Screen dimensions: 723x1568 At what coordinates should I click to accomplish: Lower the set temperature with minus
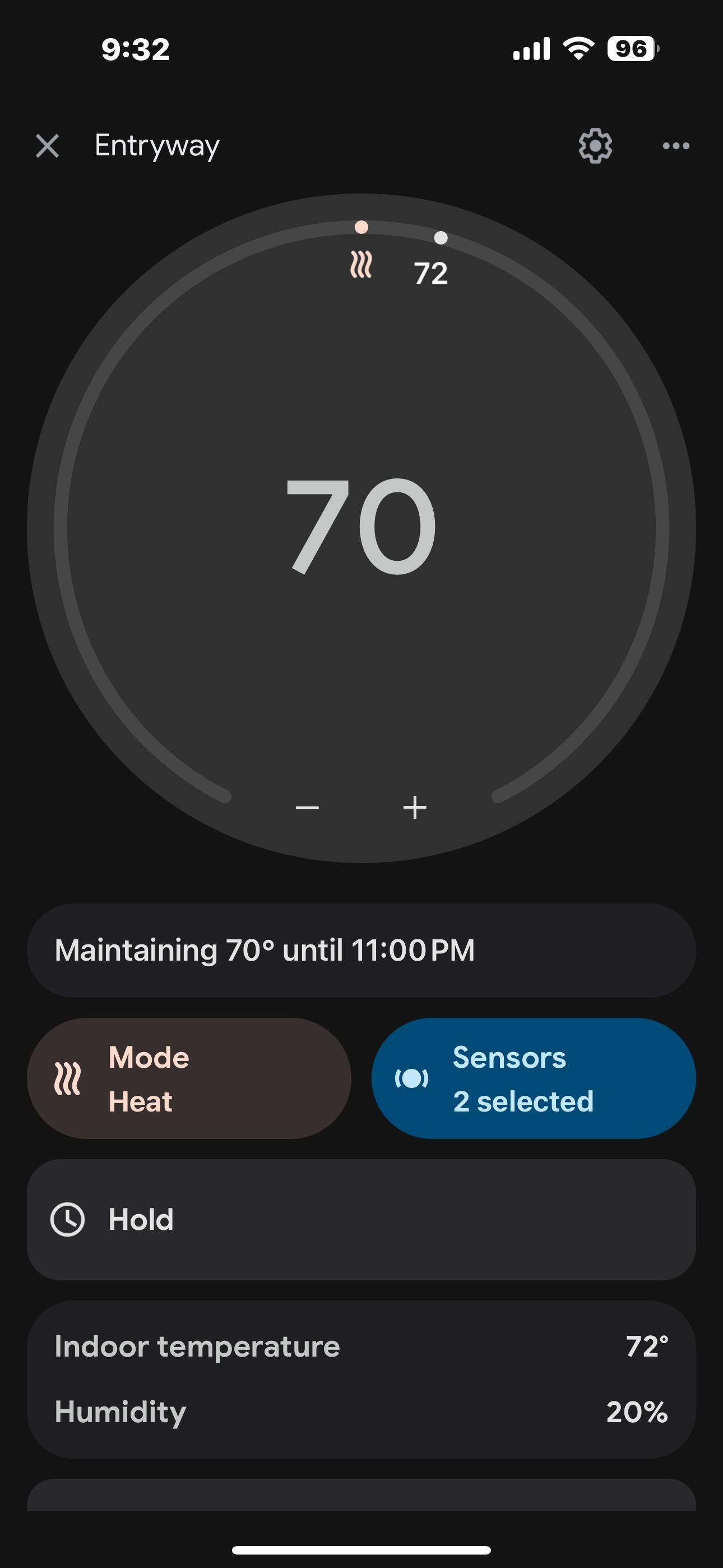coord(307,808)
